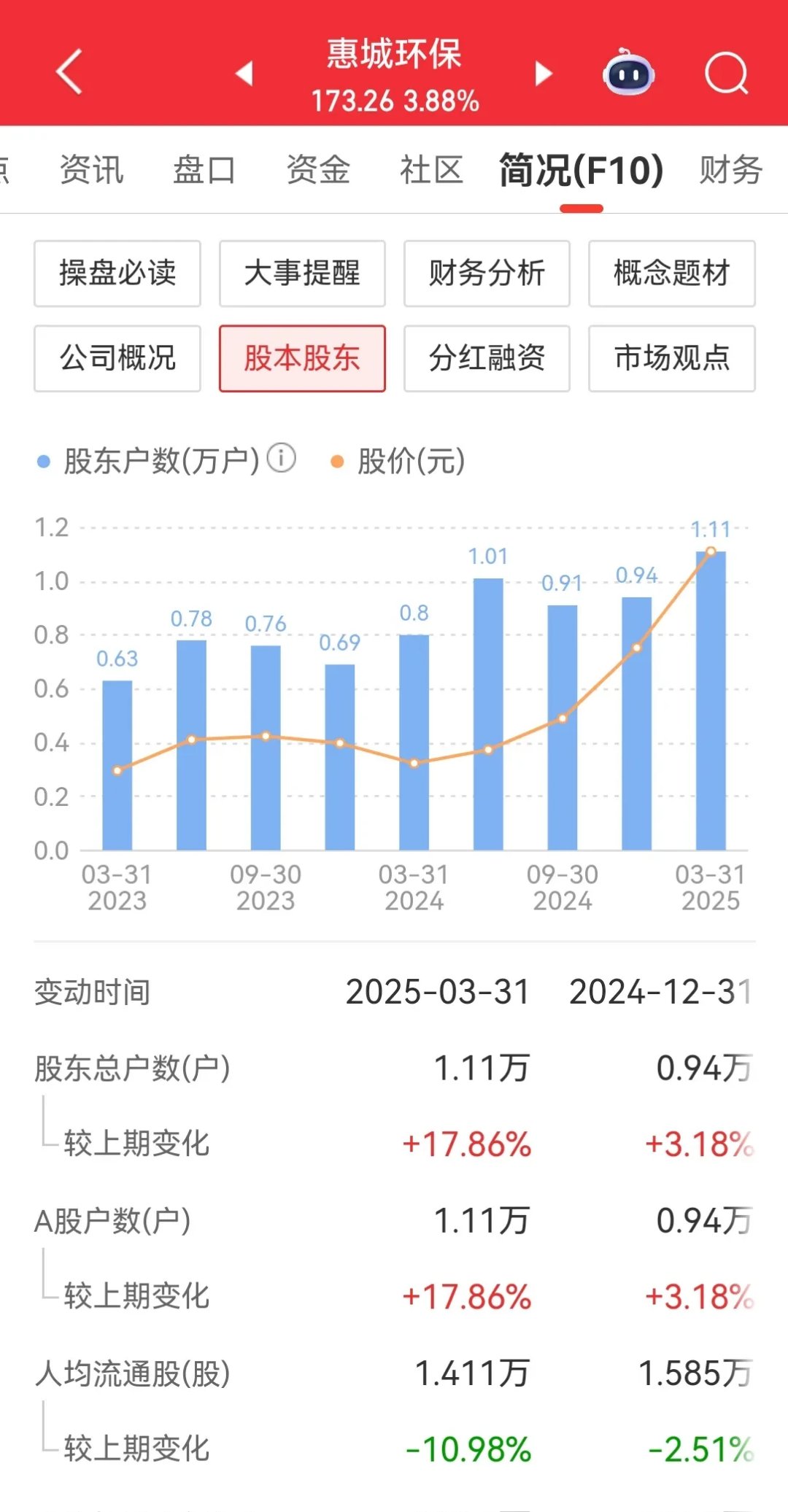This screenshot has width=788, height=1512.
Task: Open 分红融资 dividend financing page
Action: coord(486,359)
